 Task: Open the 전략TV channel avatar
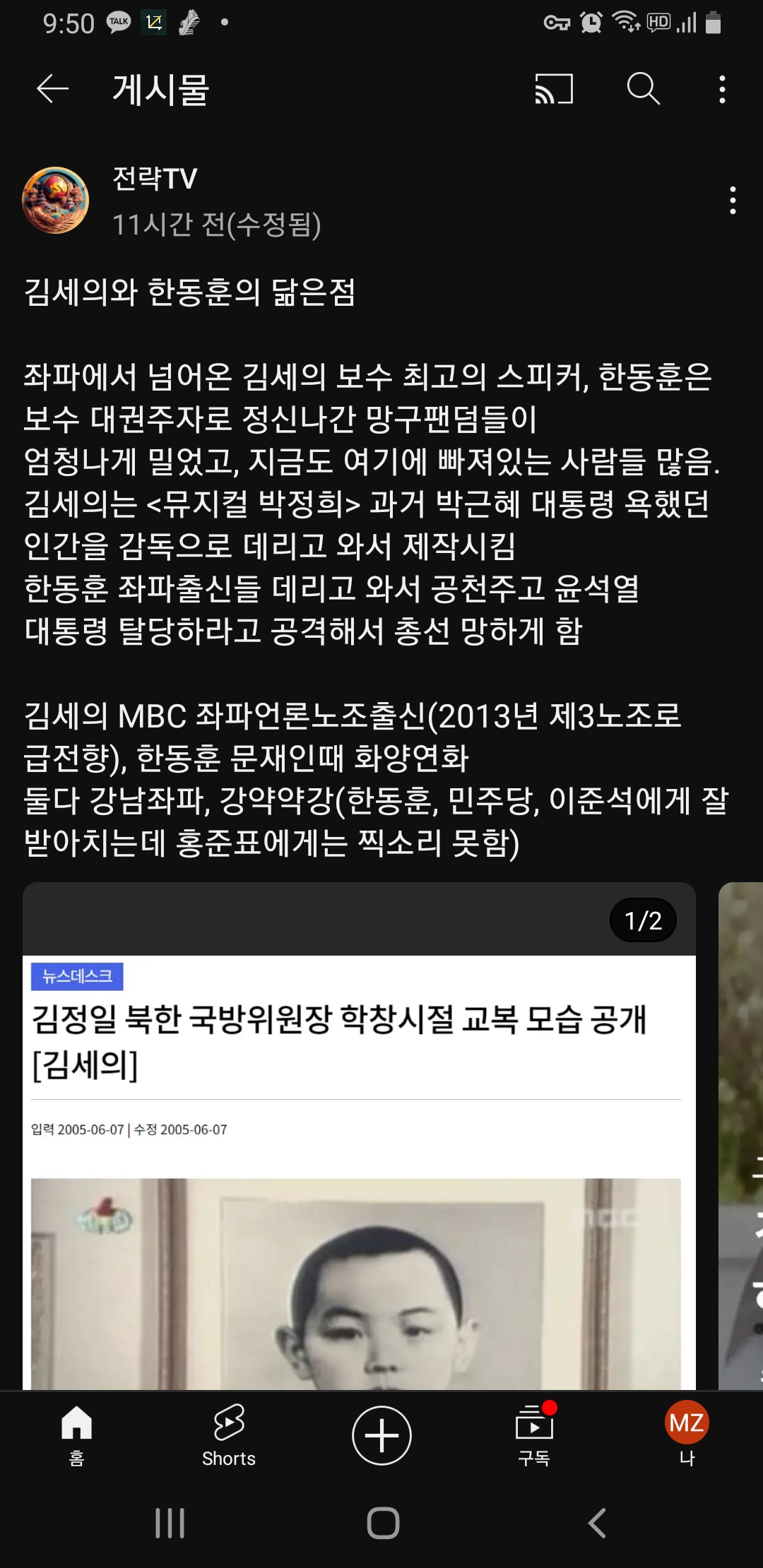click(56, 201)
